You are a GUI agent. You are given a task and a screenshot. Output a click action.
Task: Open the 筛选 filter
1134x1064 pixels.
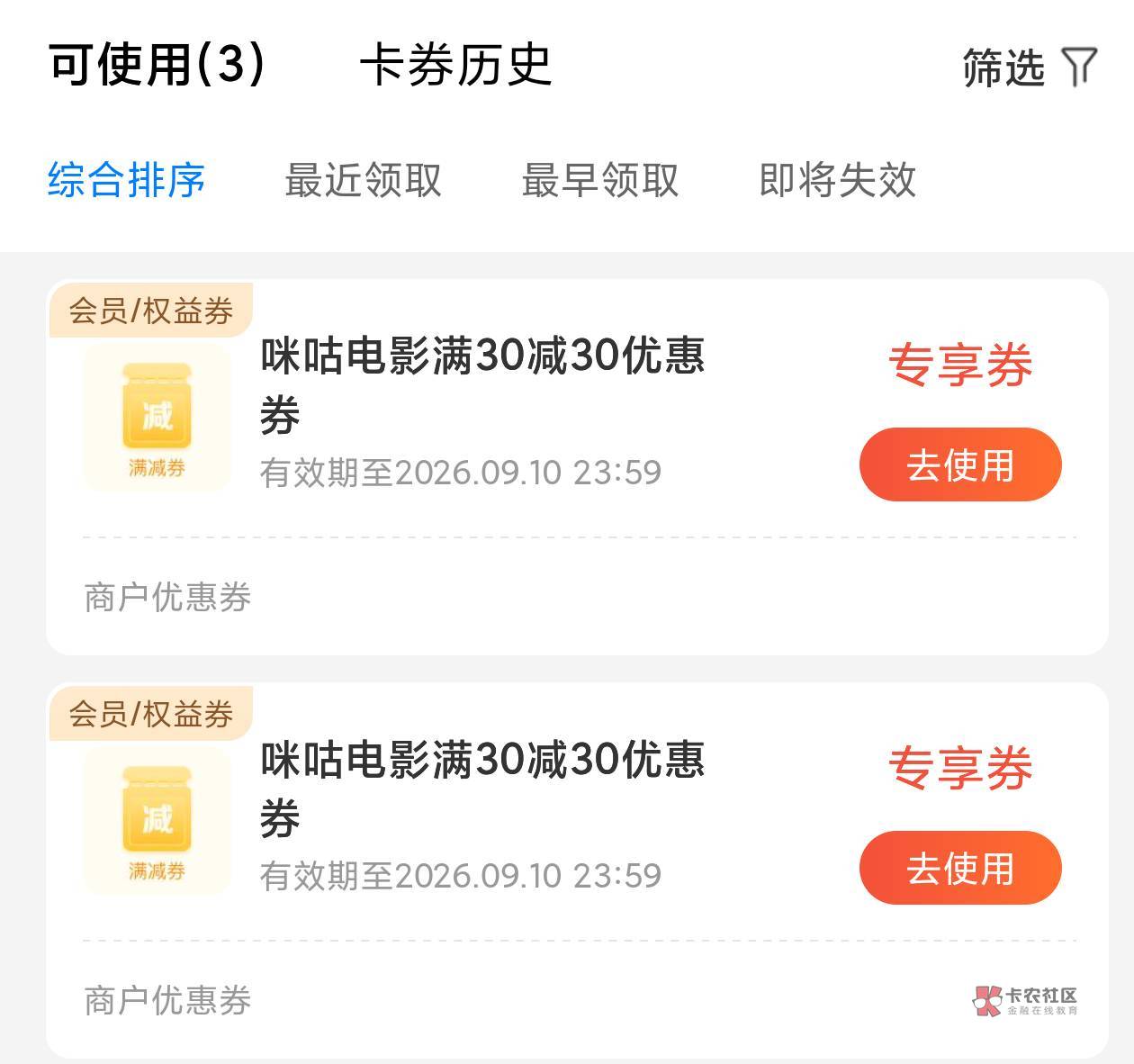(1030, 68)
